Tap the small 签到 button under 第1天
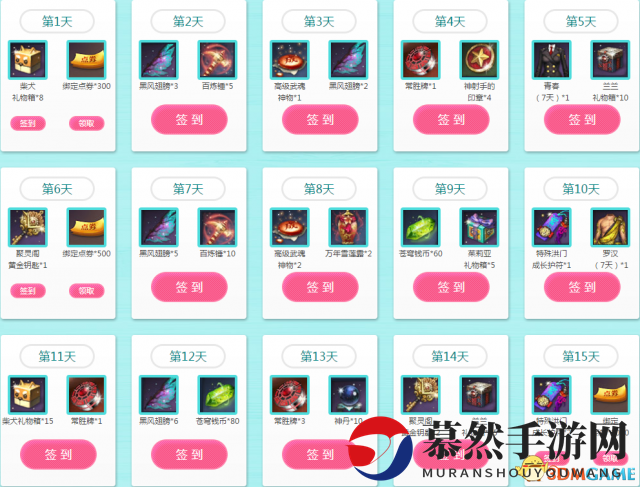Screen dimensions: 640x487 (x=28, y=123)
